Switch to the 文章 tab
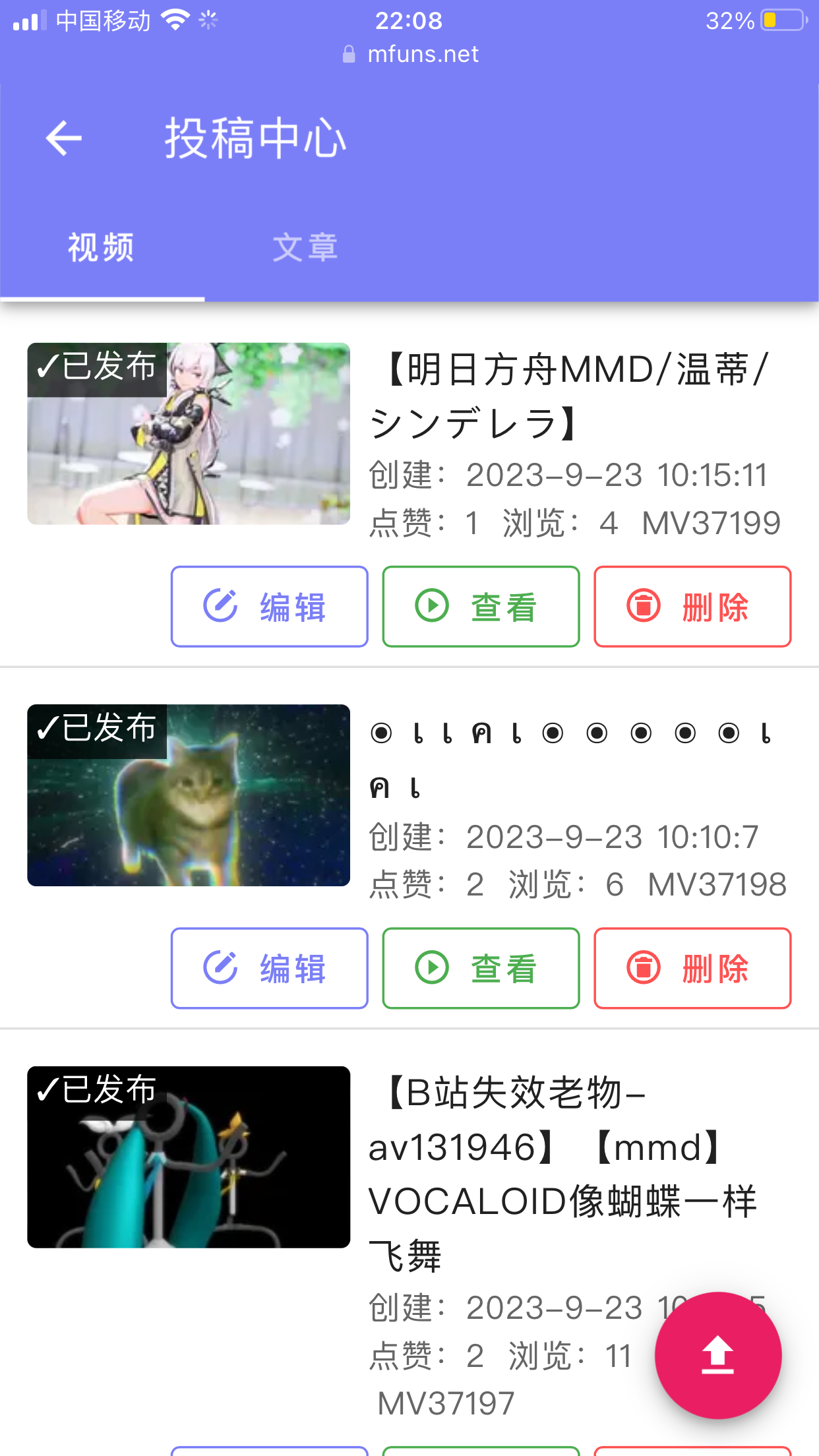Screen dimensions: 819x1456 tap(305, 249)
